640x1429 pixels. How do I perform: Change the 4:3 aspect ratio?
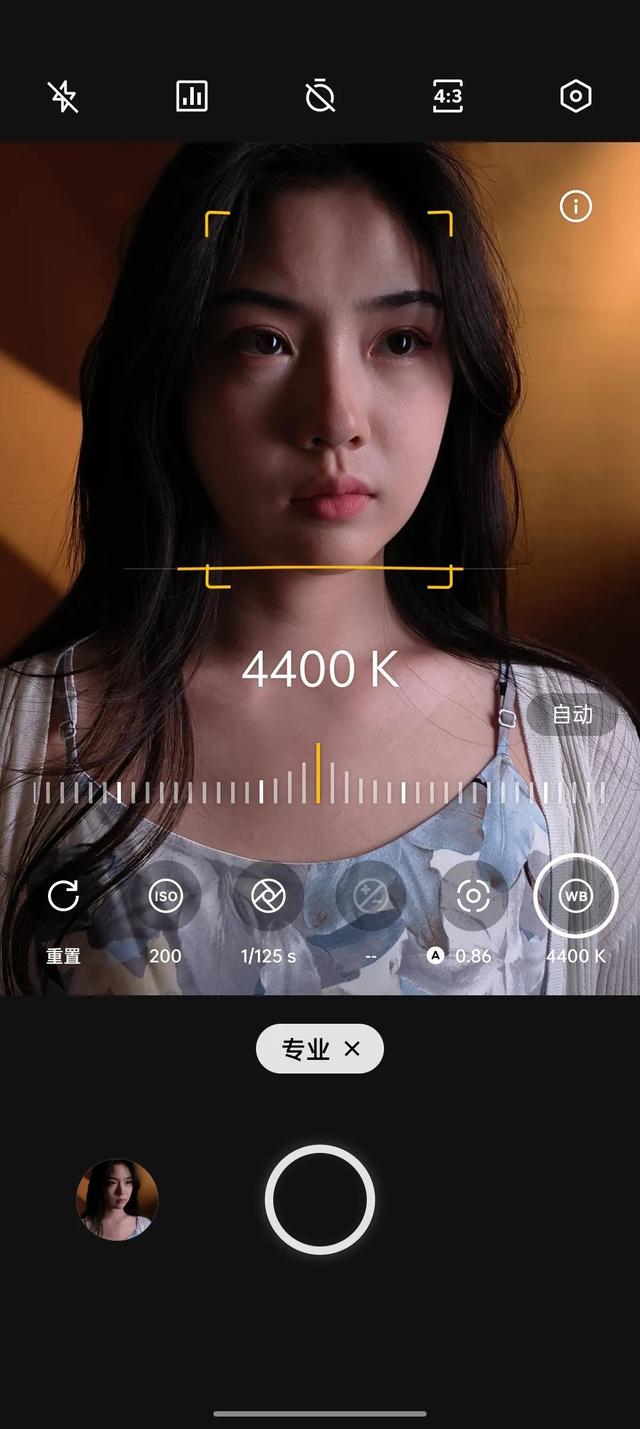tap(448, 97)
